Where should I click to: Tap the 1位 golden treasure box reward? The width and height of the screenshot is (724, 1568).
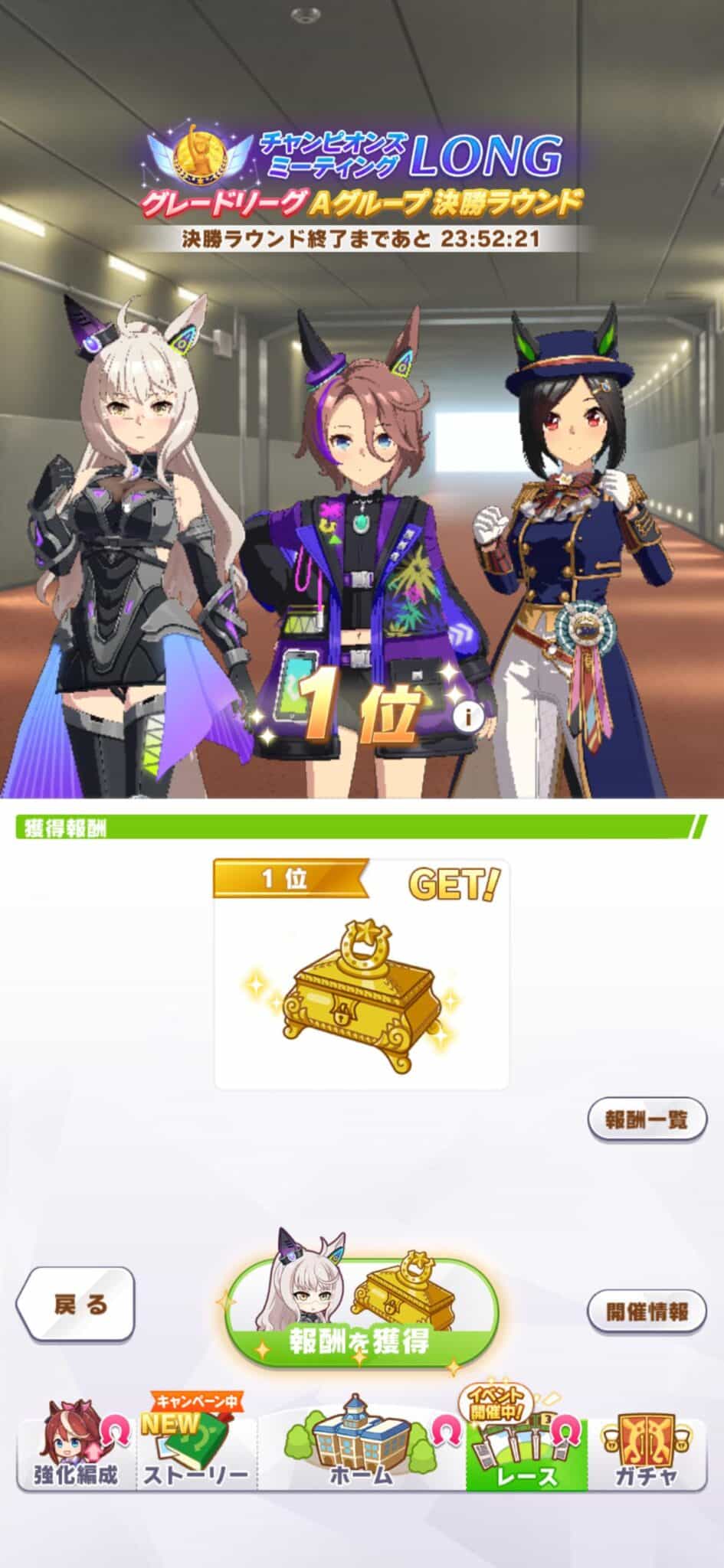pyautogui.click(x=362, y=975)
